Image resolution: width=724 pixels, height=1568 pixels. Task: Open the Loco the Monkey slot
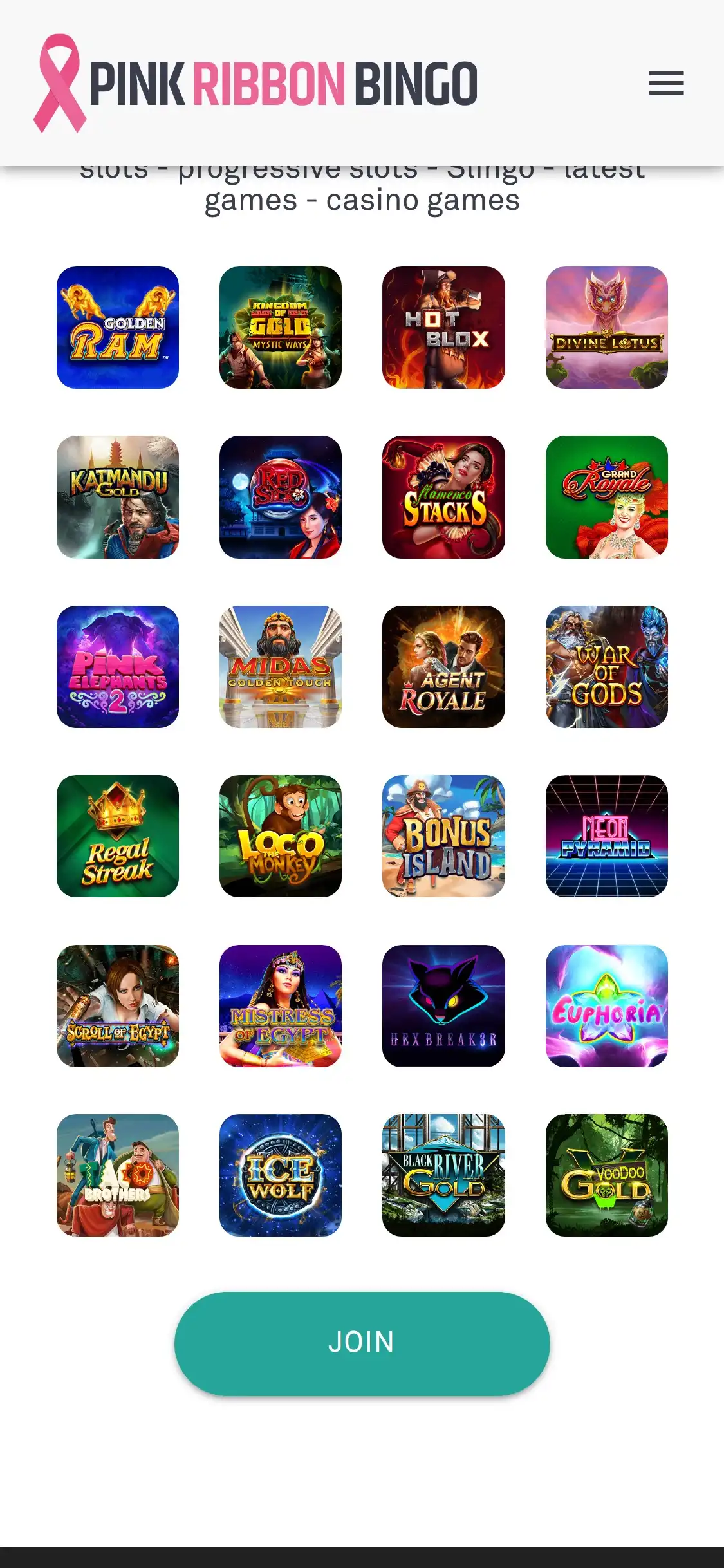point(281,836)
